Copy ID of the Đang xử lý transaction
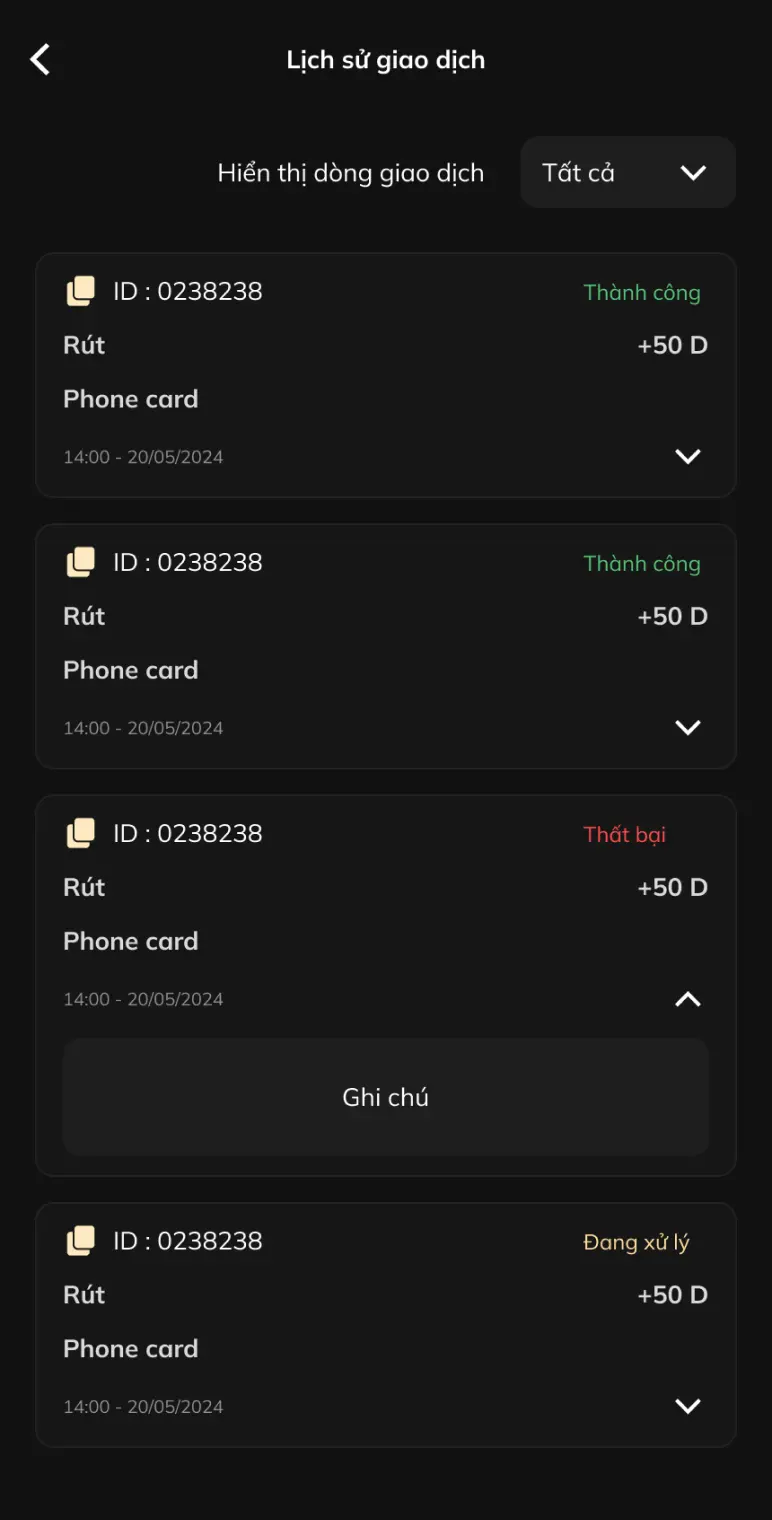The image size is (772, 1520). coord(81,1240)
